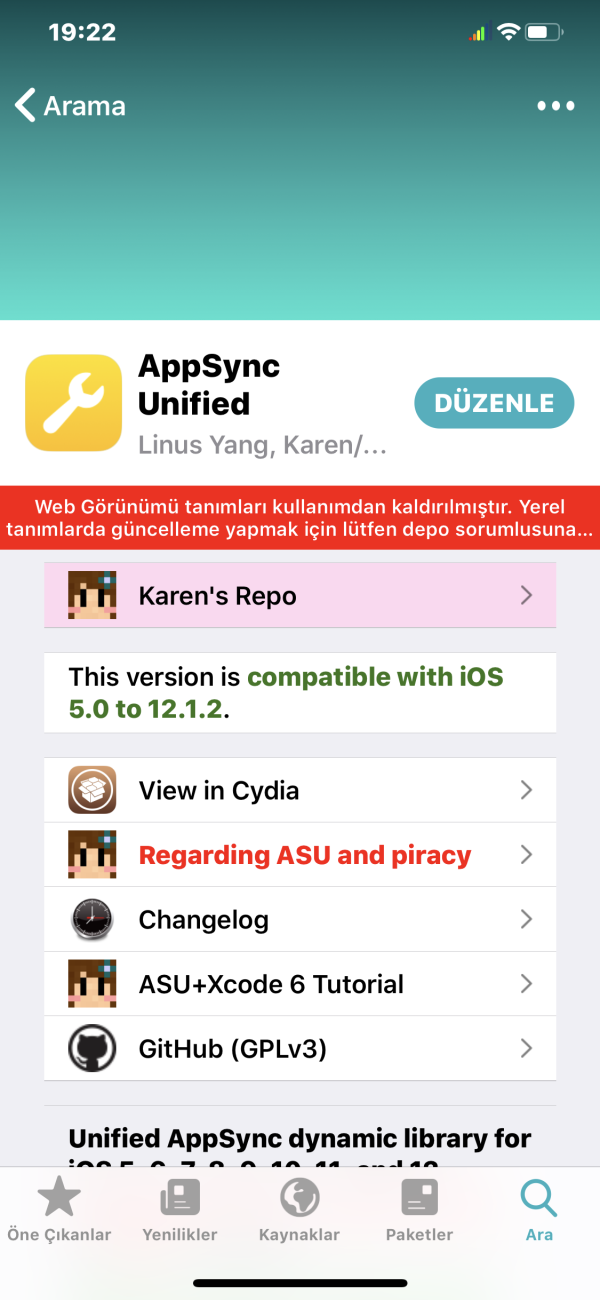
Task: Switch to the Paketler tab
Action: pos(420,1210)
